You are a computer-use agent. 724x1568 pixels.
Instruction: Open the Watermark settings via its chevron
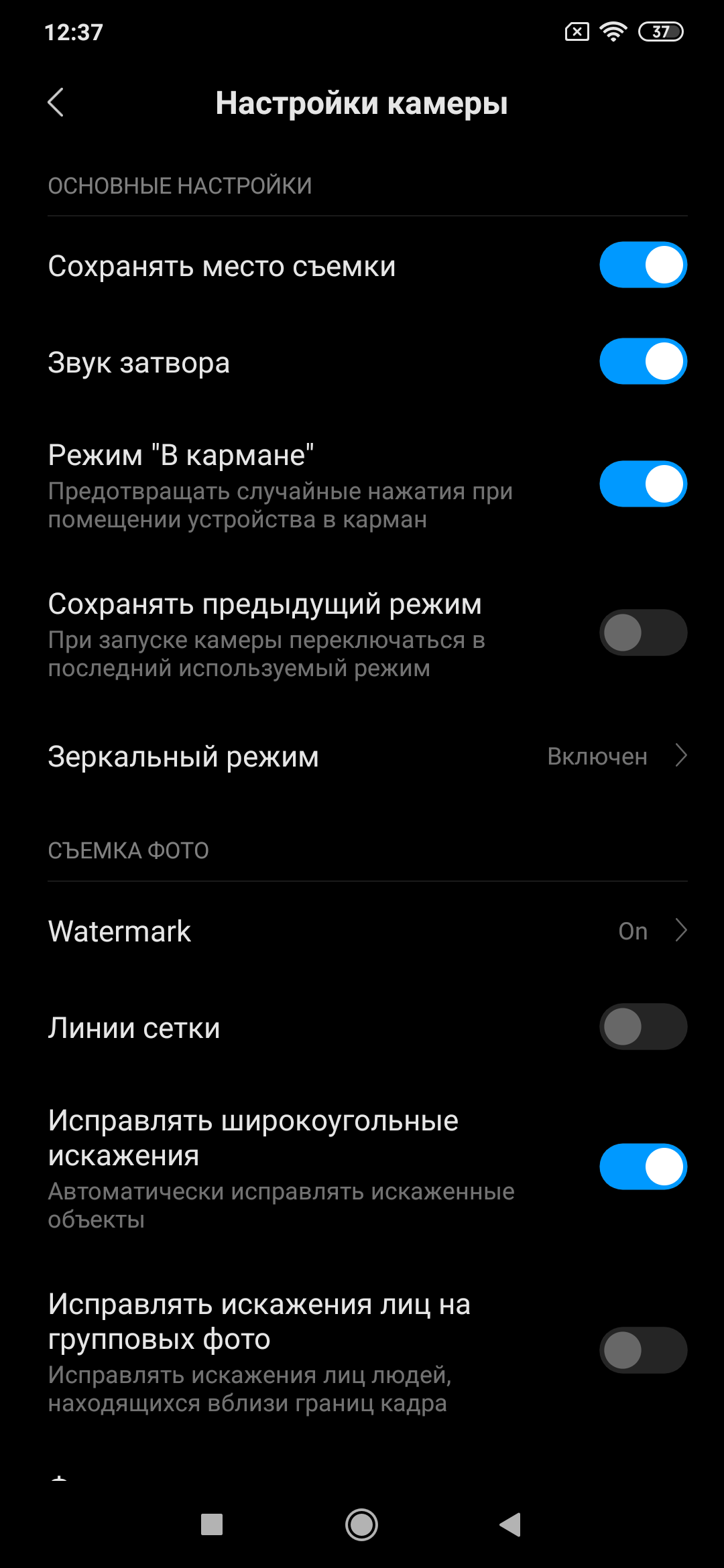tap(681, 931)
